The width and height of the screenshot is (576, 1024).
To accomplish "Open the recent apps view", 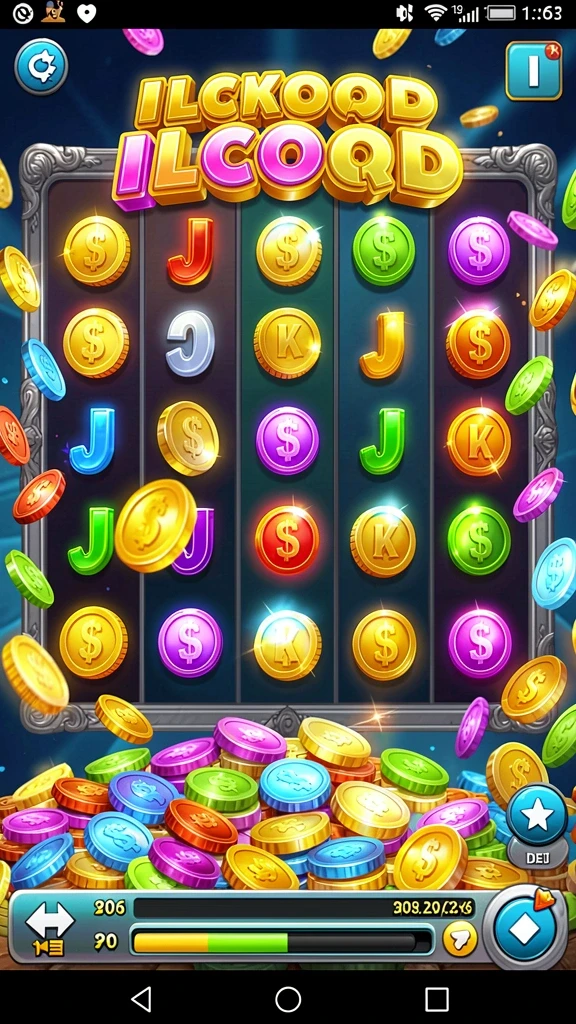I will click(x=436, y=999).
